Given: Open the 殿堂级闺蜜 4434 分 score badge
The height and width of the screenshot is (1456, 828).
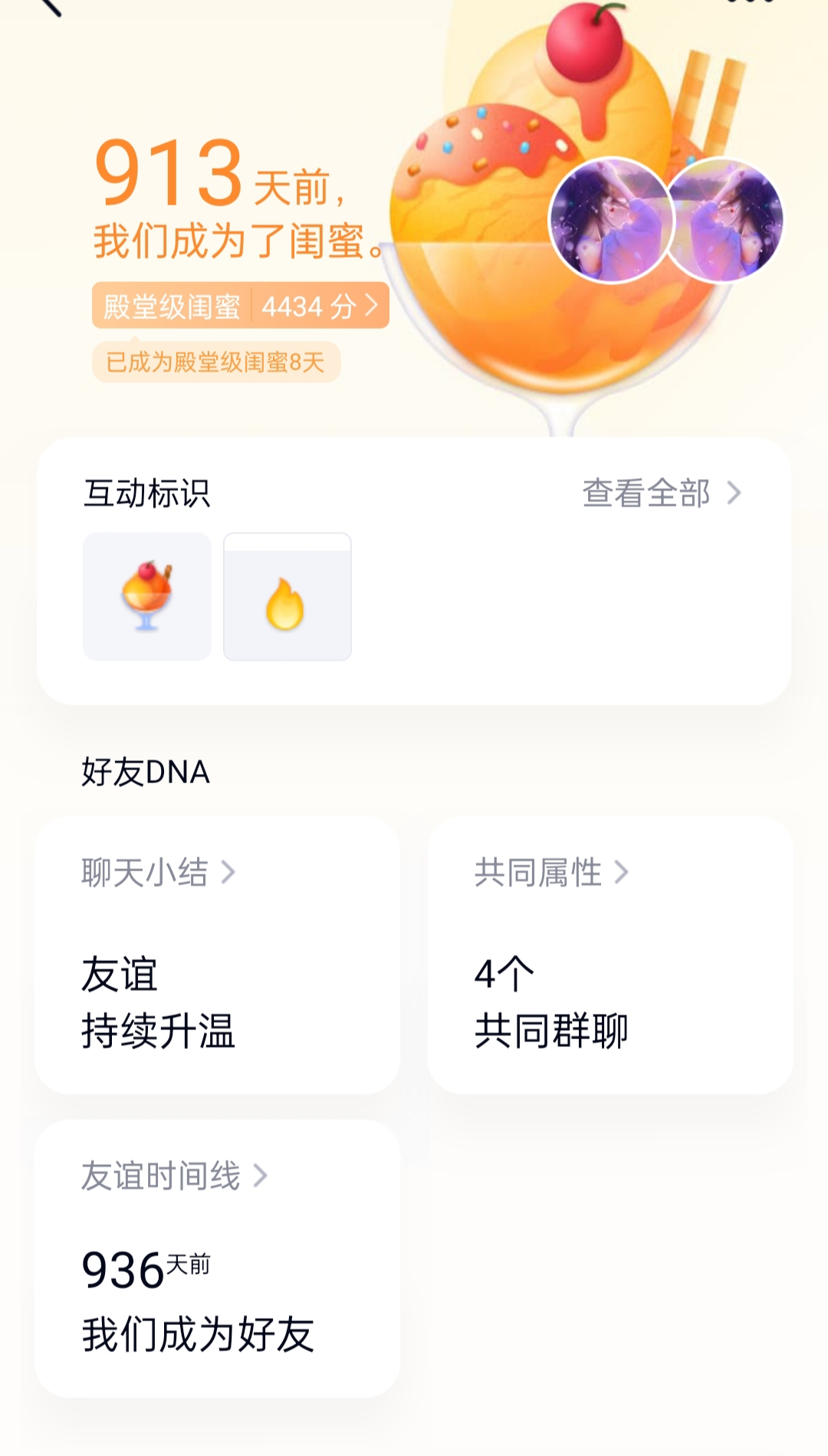Looking at the screenshot, I should coord(241,307).
